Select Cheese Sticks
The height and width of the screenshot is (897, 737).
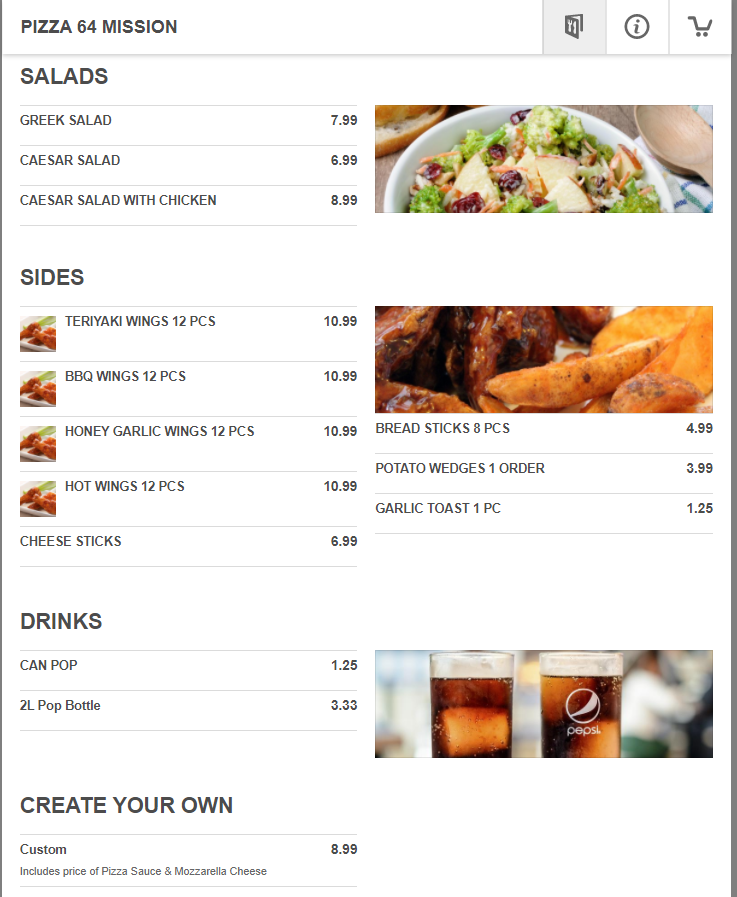click(188, 542)
